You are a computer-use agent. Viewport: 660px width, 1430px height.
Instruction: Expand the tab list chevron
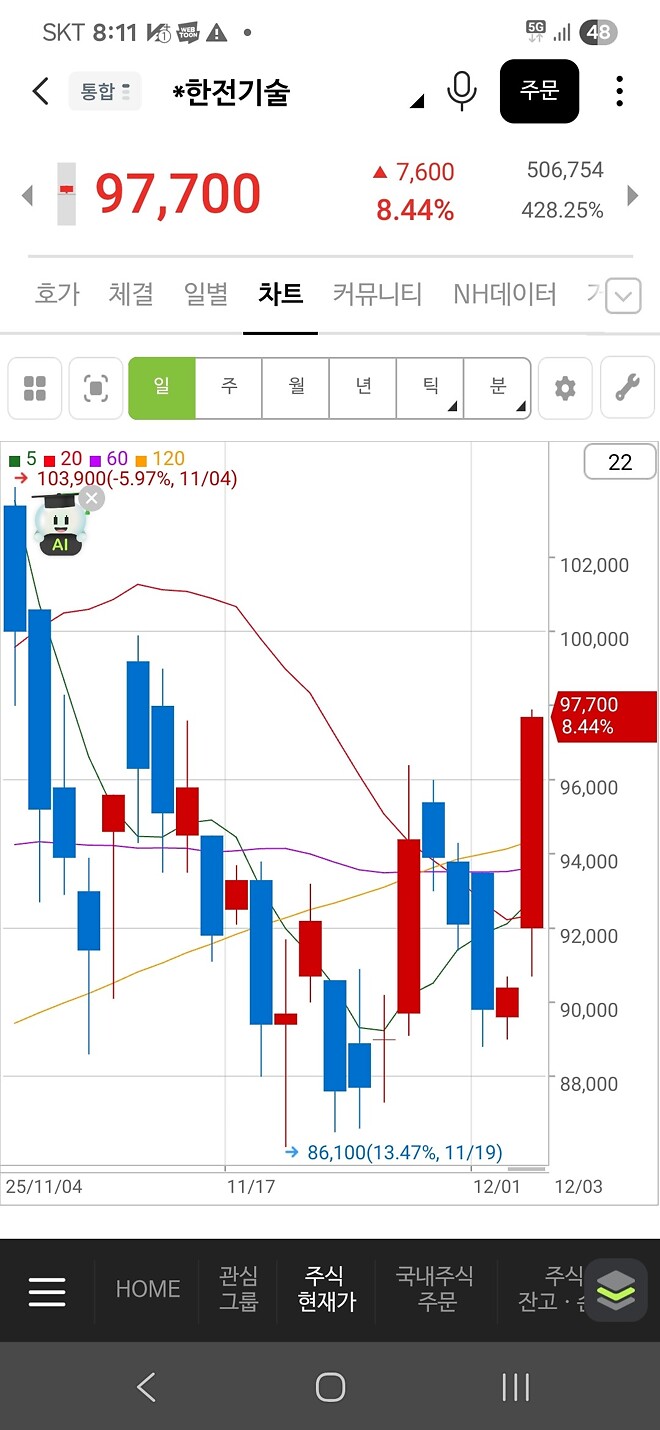pyautogui.click(x=623, y=296)
